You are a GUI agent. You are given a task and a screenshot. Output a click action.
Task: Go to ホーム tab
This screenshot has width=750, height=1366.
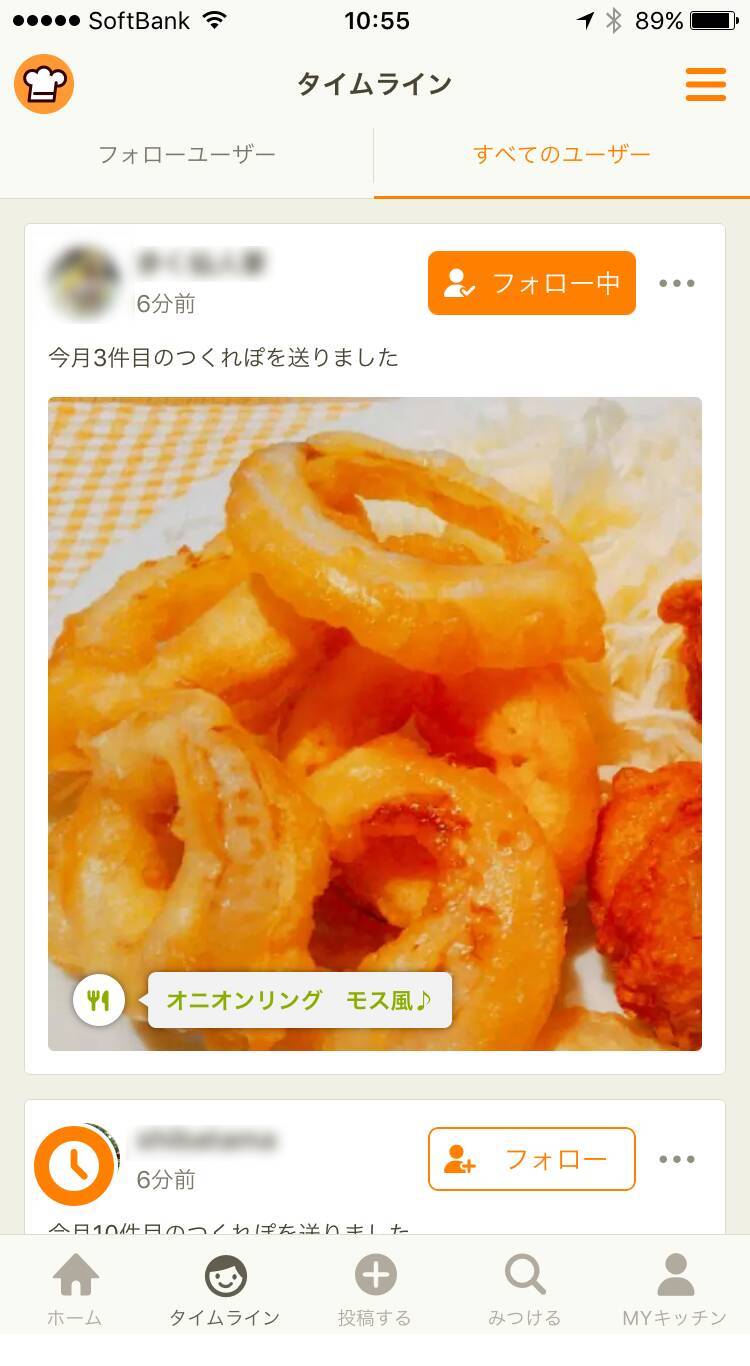pyautogui.click(x=75, y=1290)
